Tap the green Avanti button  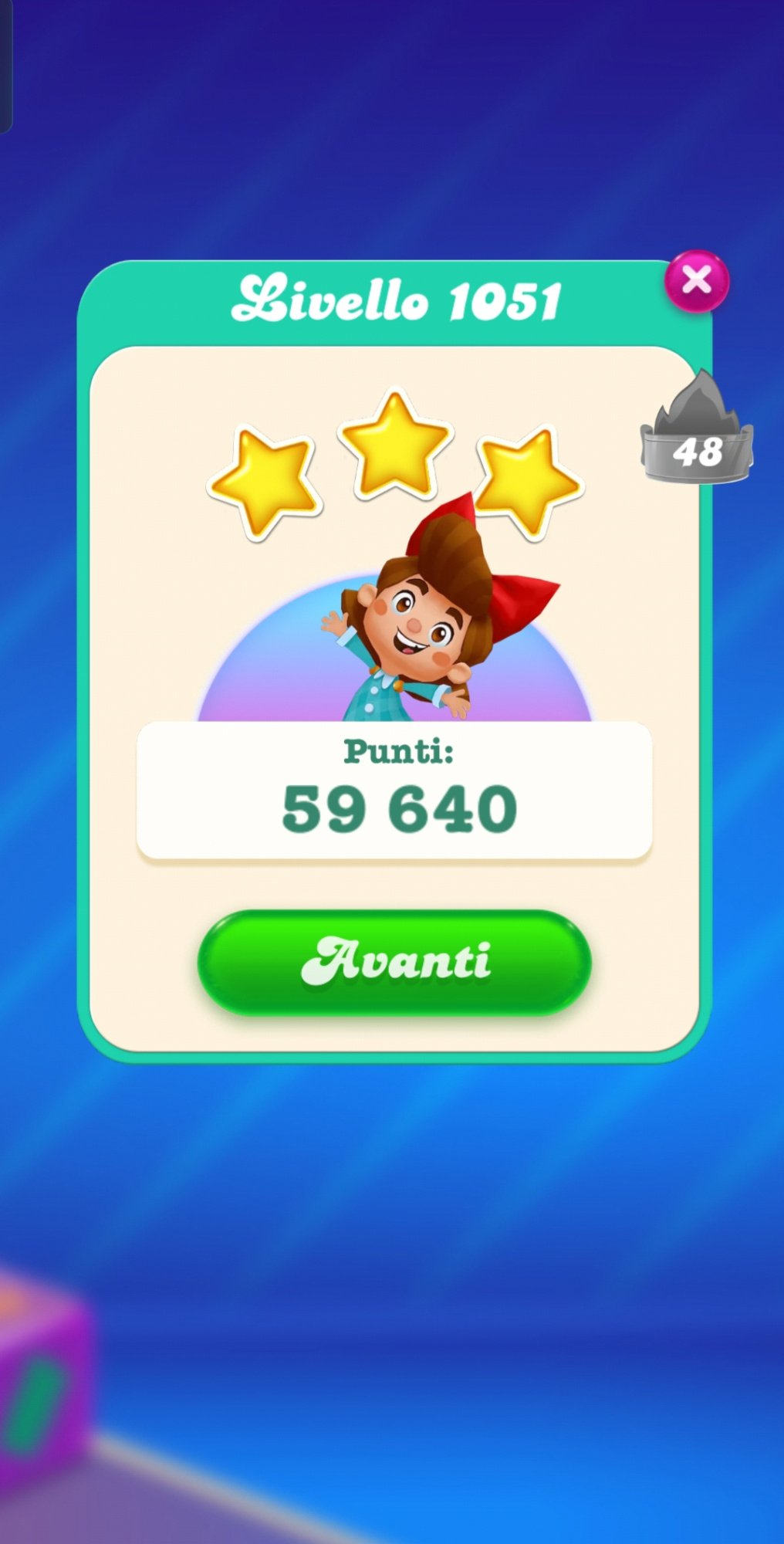click(394, 961)
